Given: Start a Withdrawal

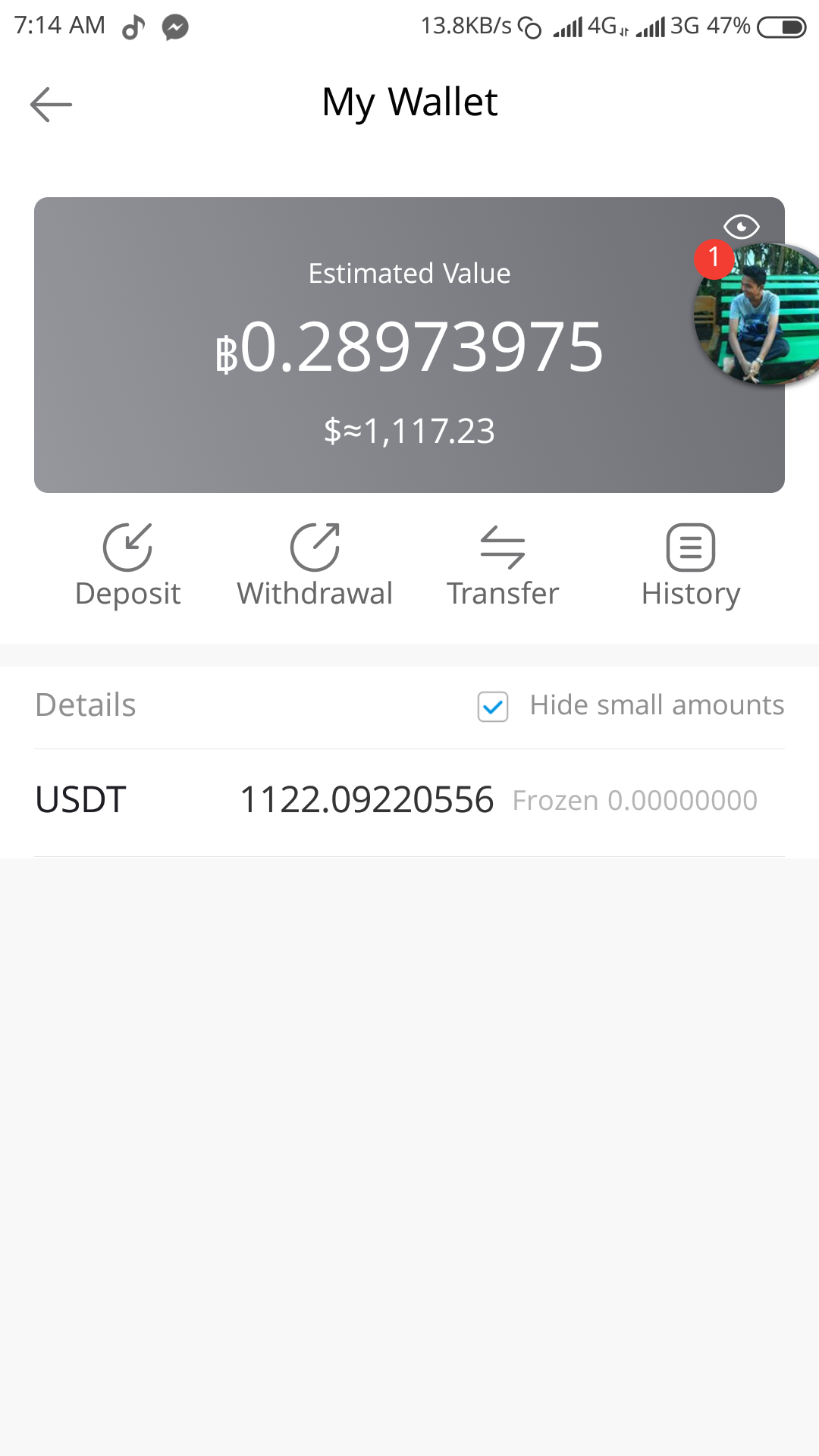Looking at the screenshot, I should 315,565.
